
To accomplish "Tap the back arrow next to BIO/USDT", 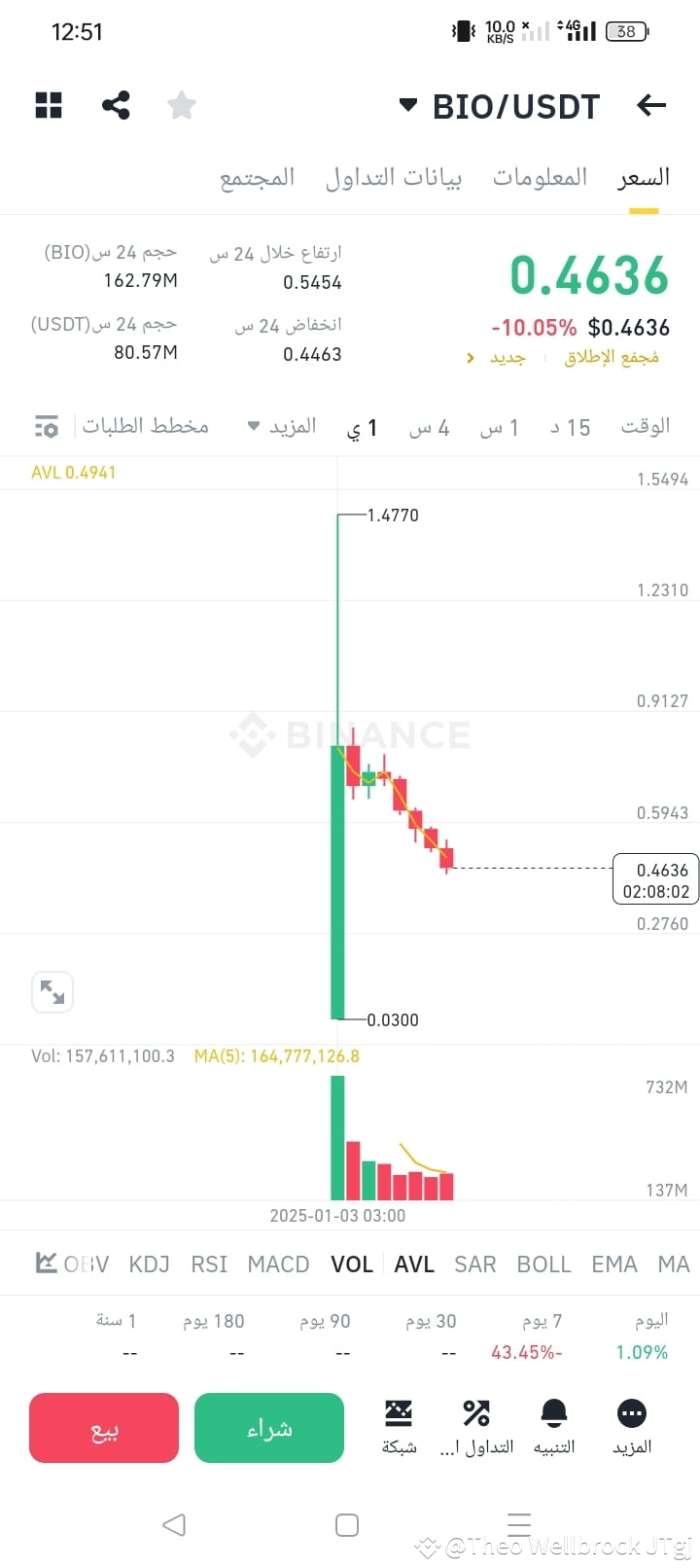I will [x=649, y=105].
